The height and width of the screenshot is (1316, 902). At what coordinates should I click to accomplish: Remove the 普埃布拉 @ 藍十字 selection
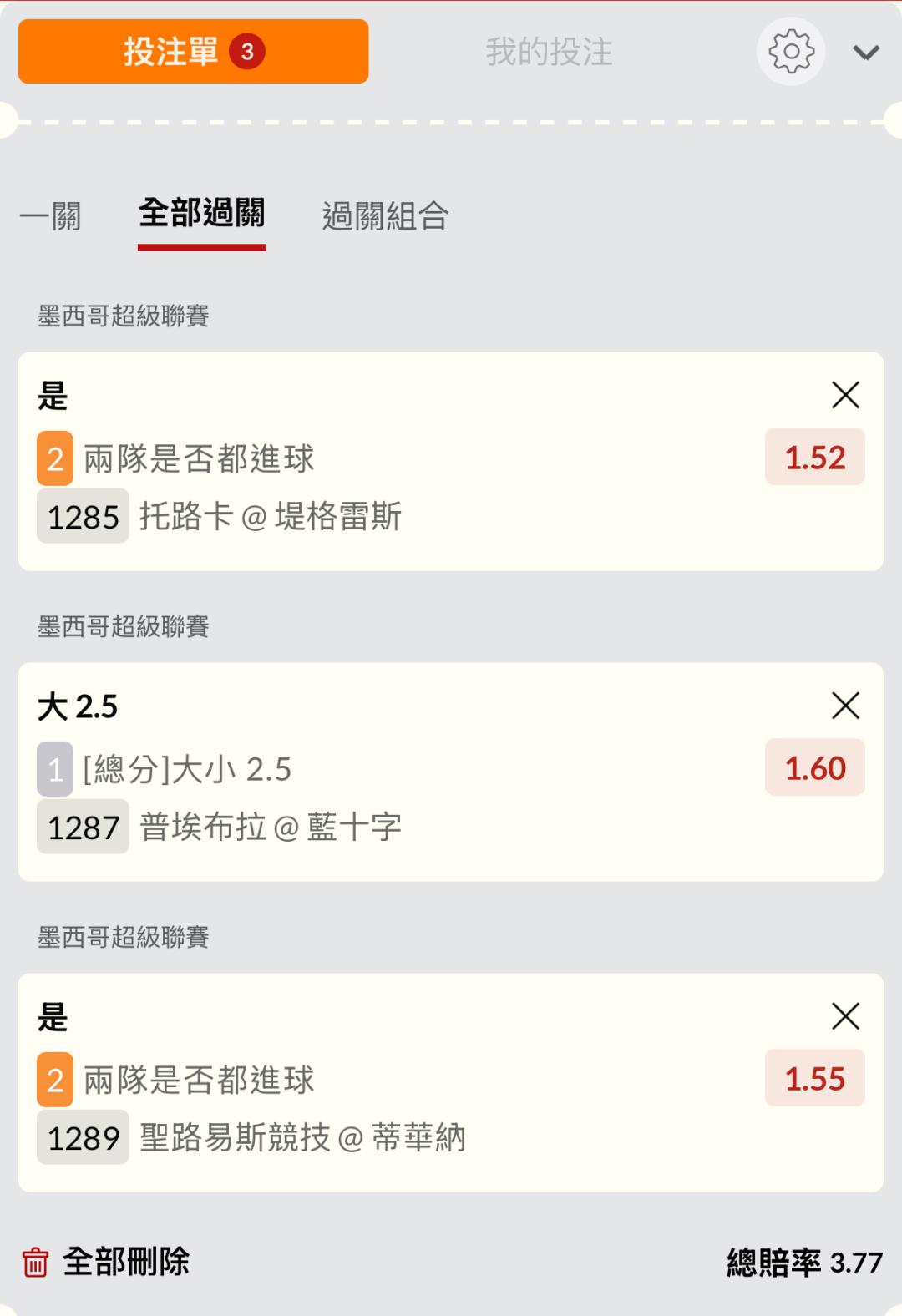tap(845, 706)
